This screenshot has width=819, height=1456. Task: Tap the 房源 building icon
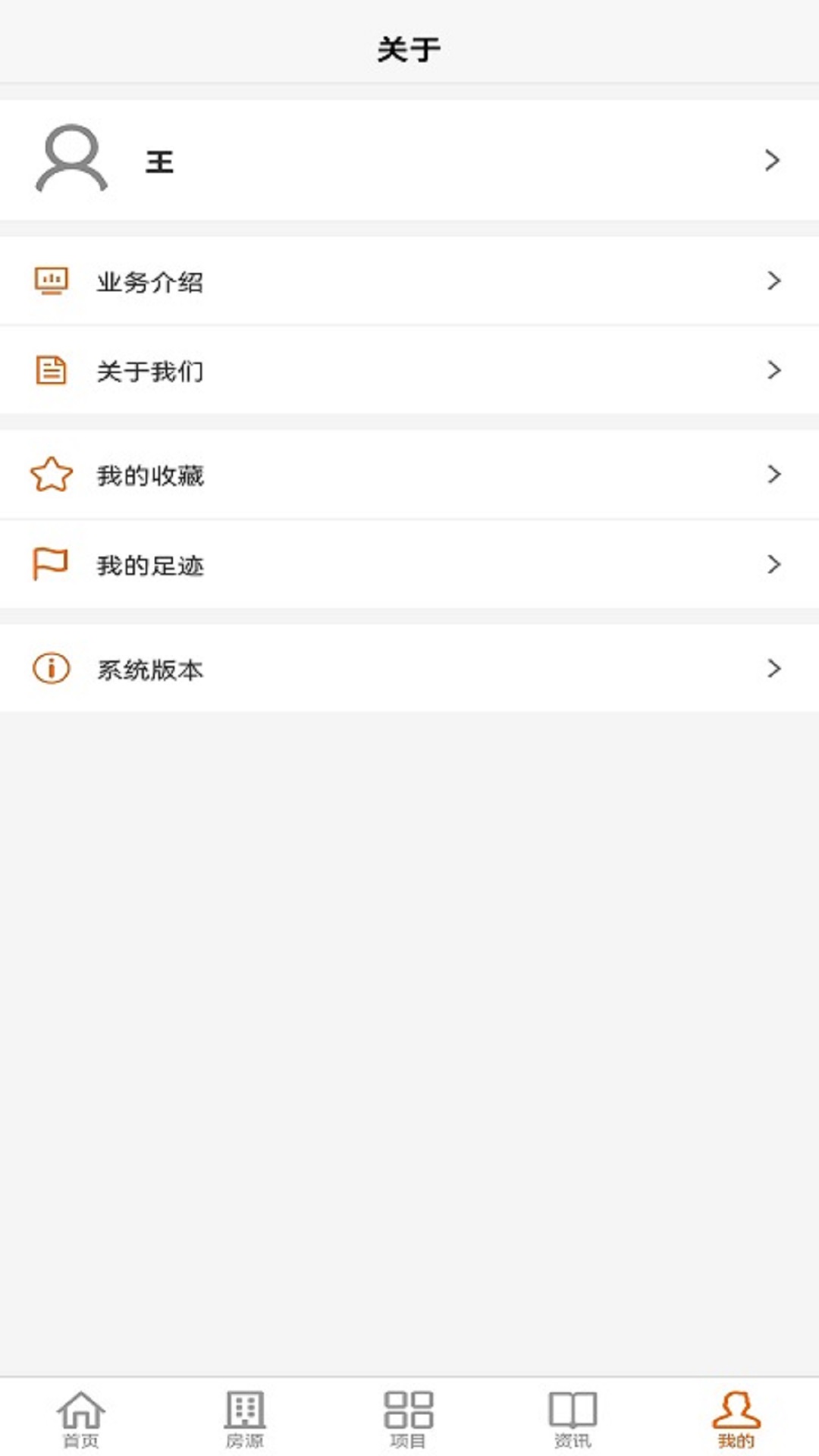click(x=243, y=1407)
